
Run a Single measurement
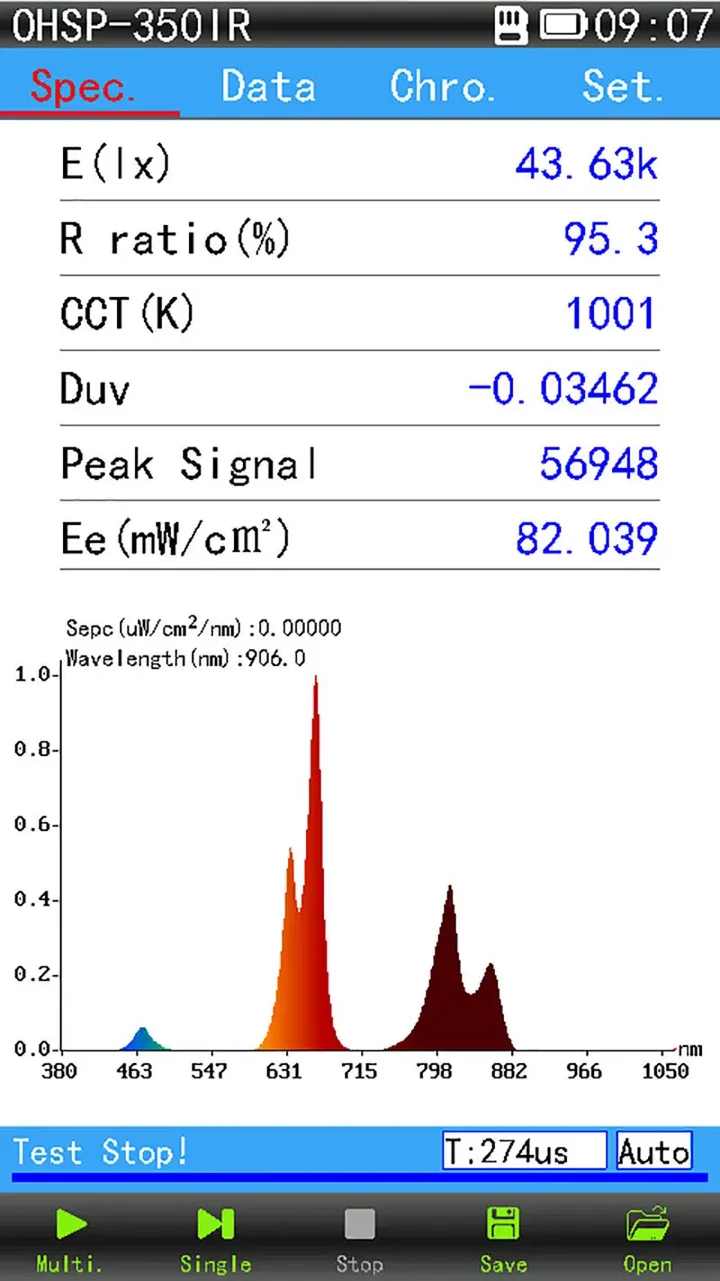click(215, 1238)
